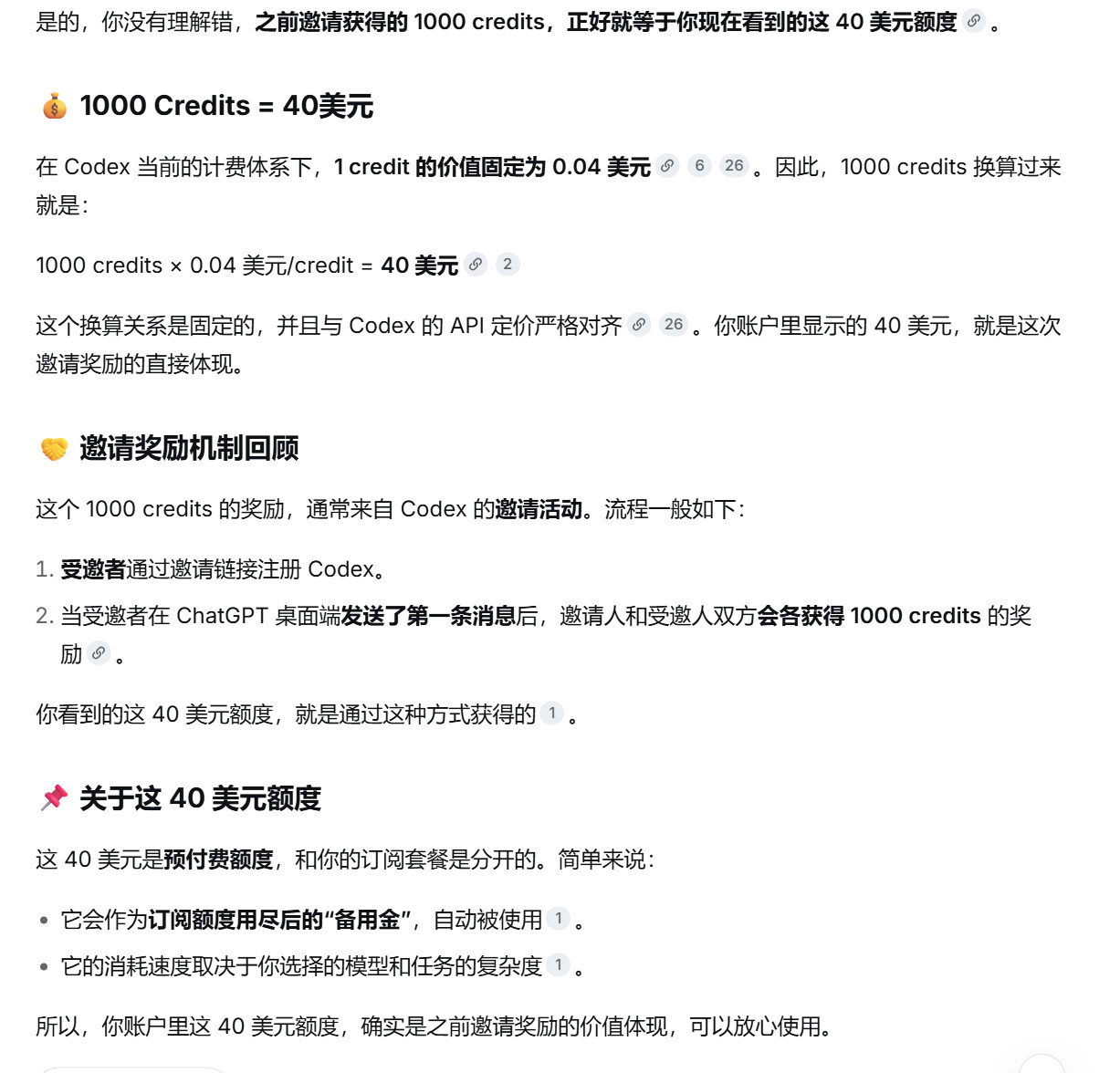
Task: Open the link icon after "0.04 美元"
Action: coord(667,166)
